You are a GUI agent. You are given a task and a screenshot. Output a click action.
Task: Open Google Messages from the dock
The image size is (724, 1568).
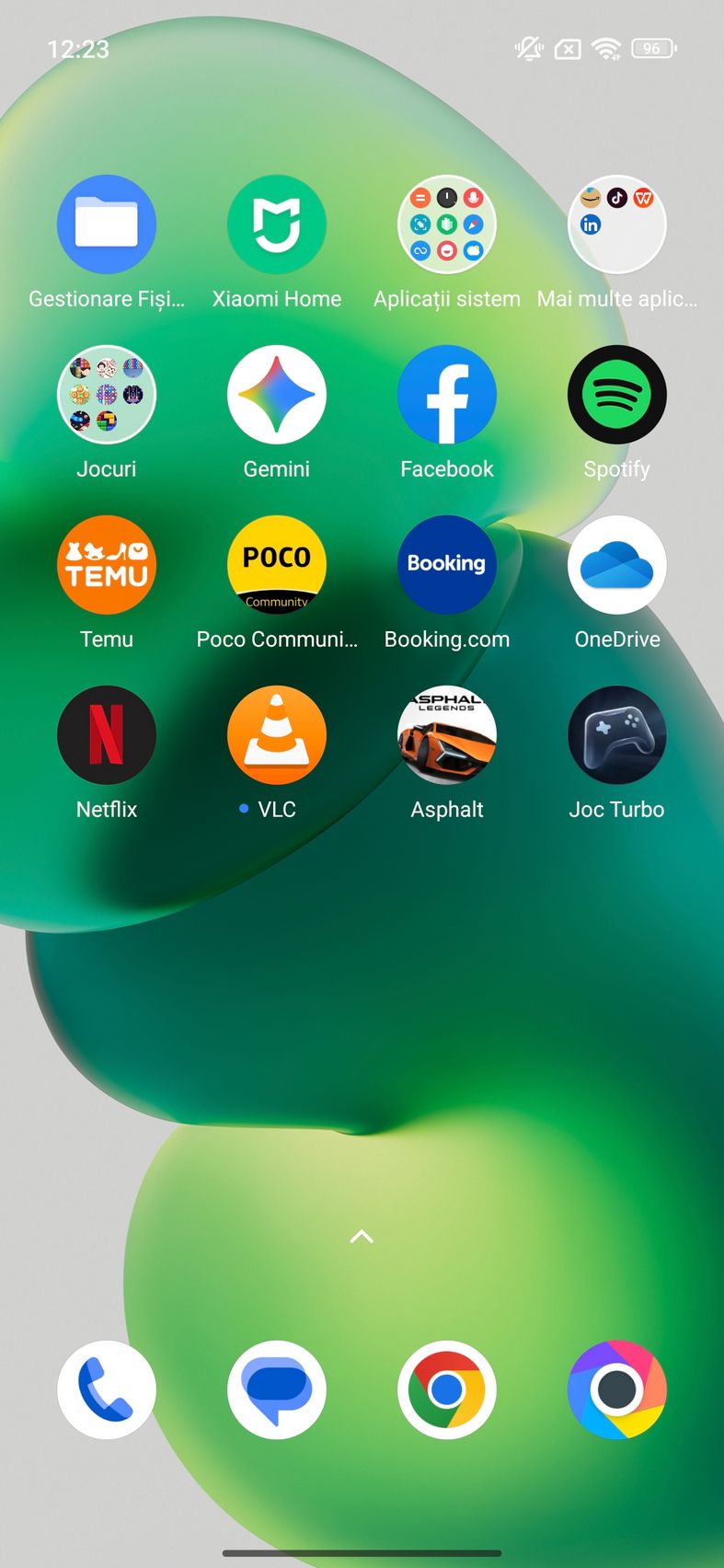tap(277, 1390)
